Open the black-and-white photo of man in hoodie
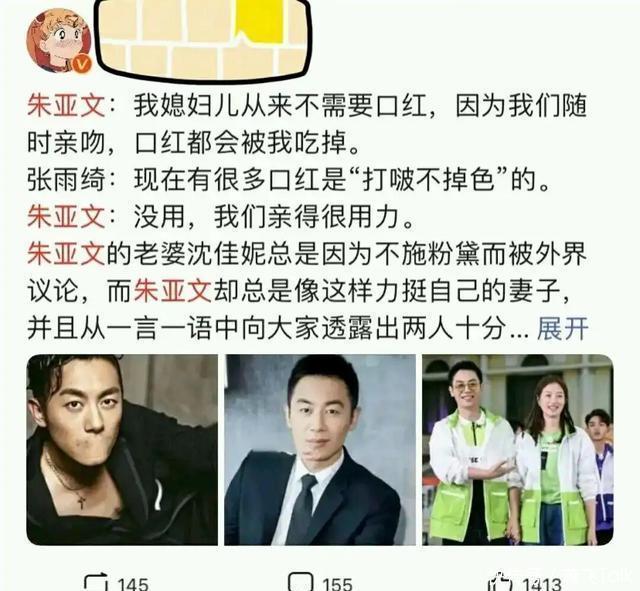 point(122,450)
